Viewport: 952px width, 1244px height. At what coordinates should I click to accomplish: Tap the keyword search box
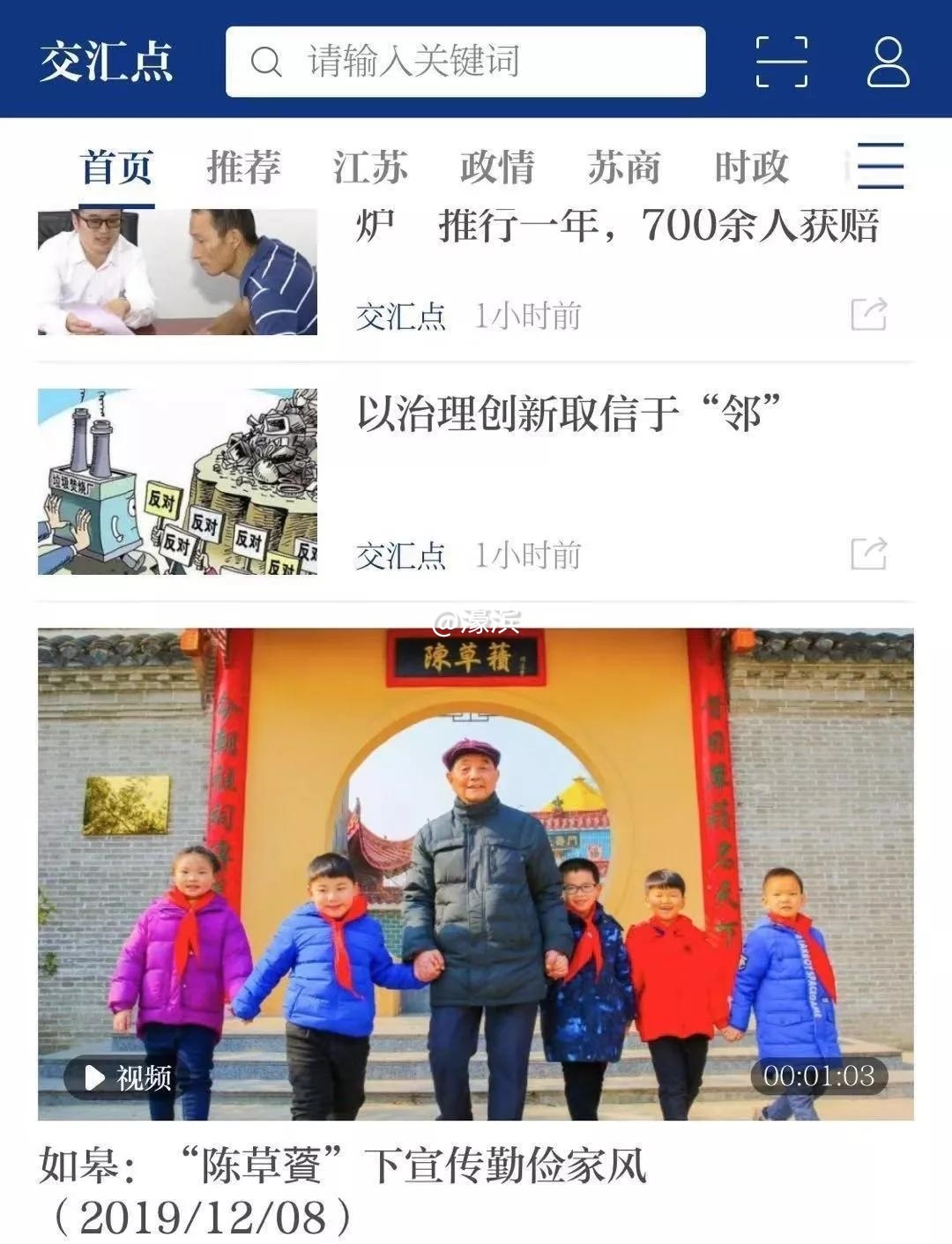[x=465, y=62]
